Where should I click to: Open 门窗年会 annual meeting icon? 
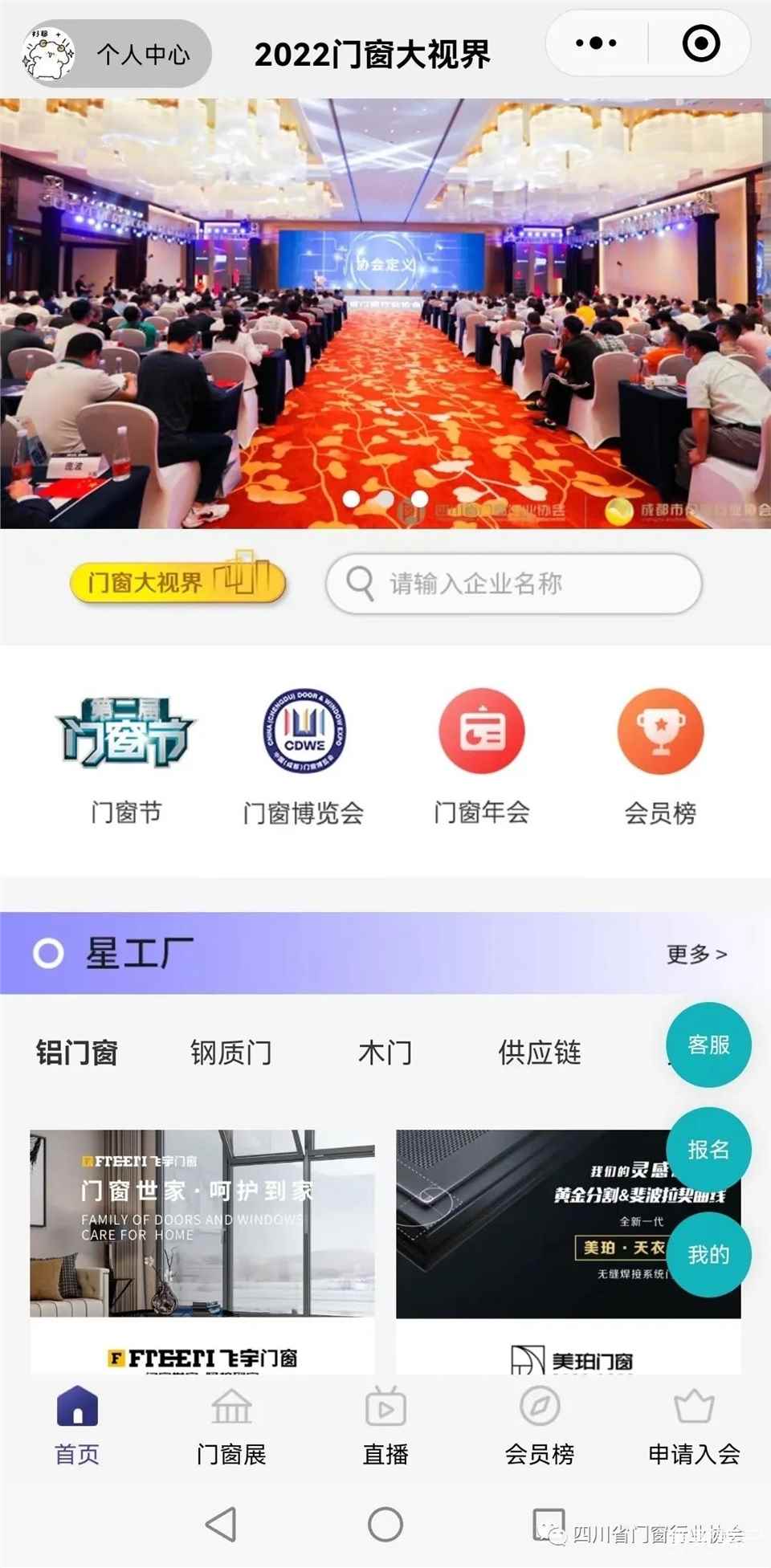(x=481, y=732)
